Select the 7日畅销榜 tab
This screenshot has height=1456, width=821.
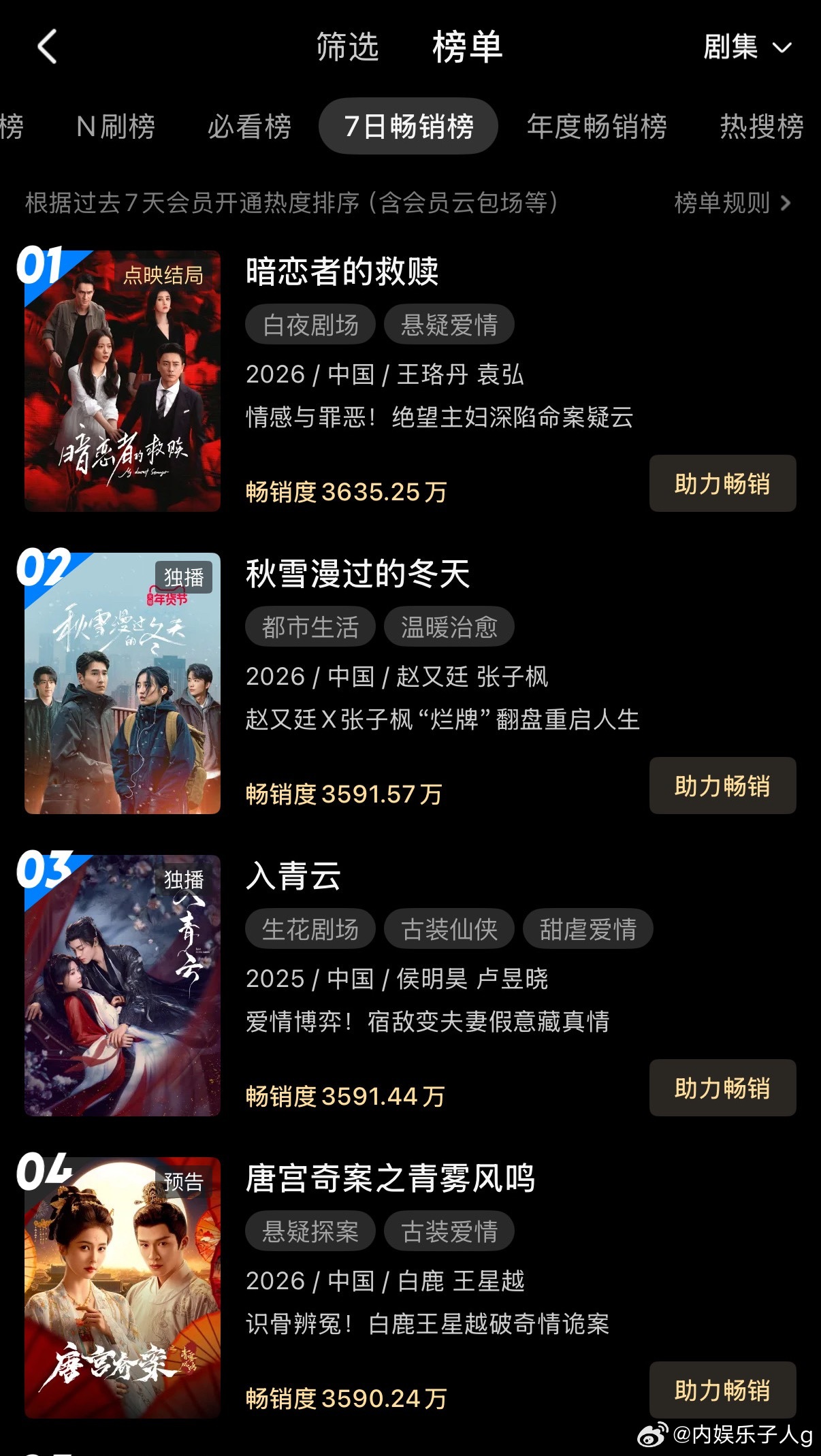tap(408, 127)
